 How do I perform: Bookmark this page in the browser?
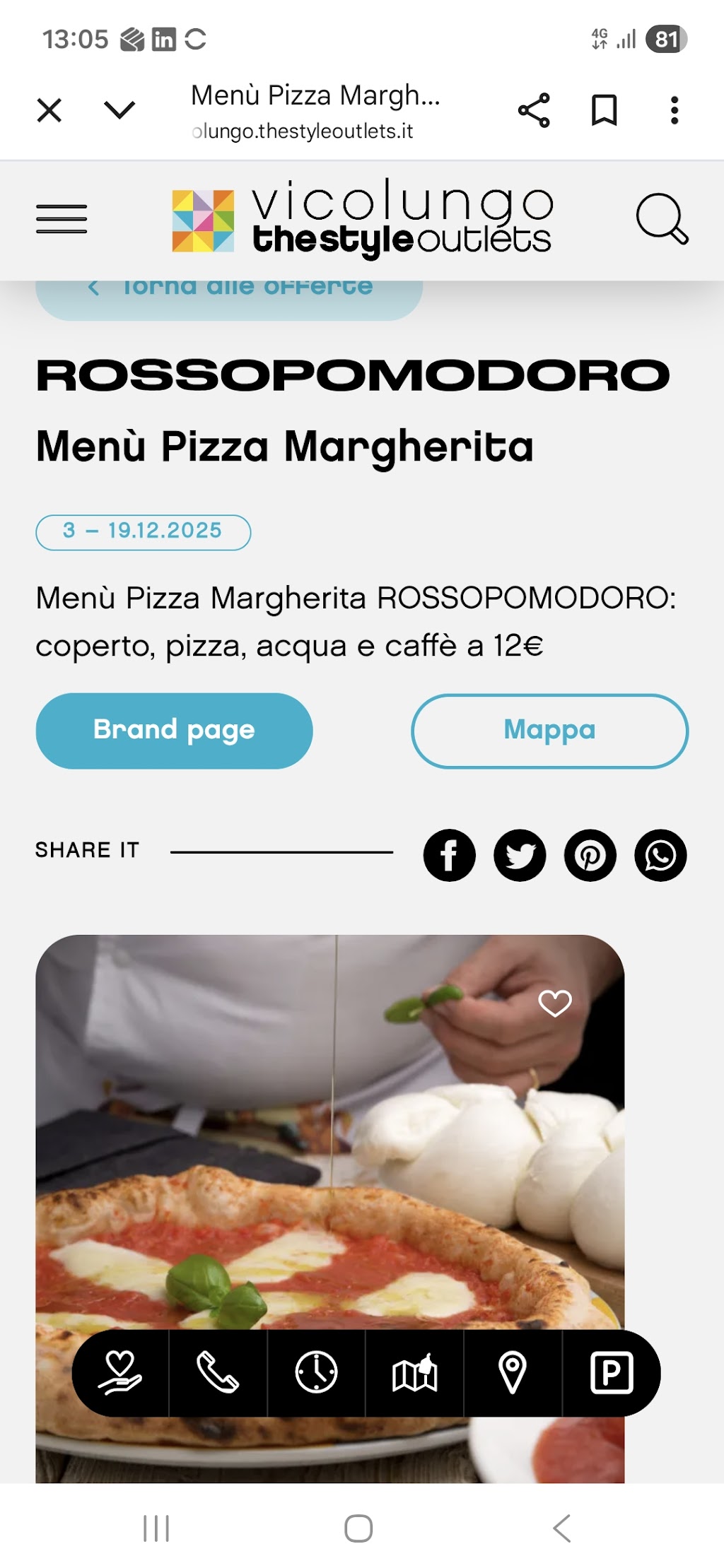click(x=604, y=110)
